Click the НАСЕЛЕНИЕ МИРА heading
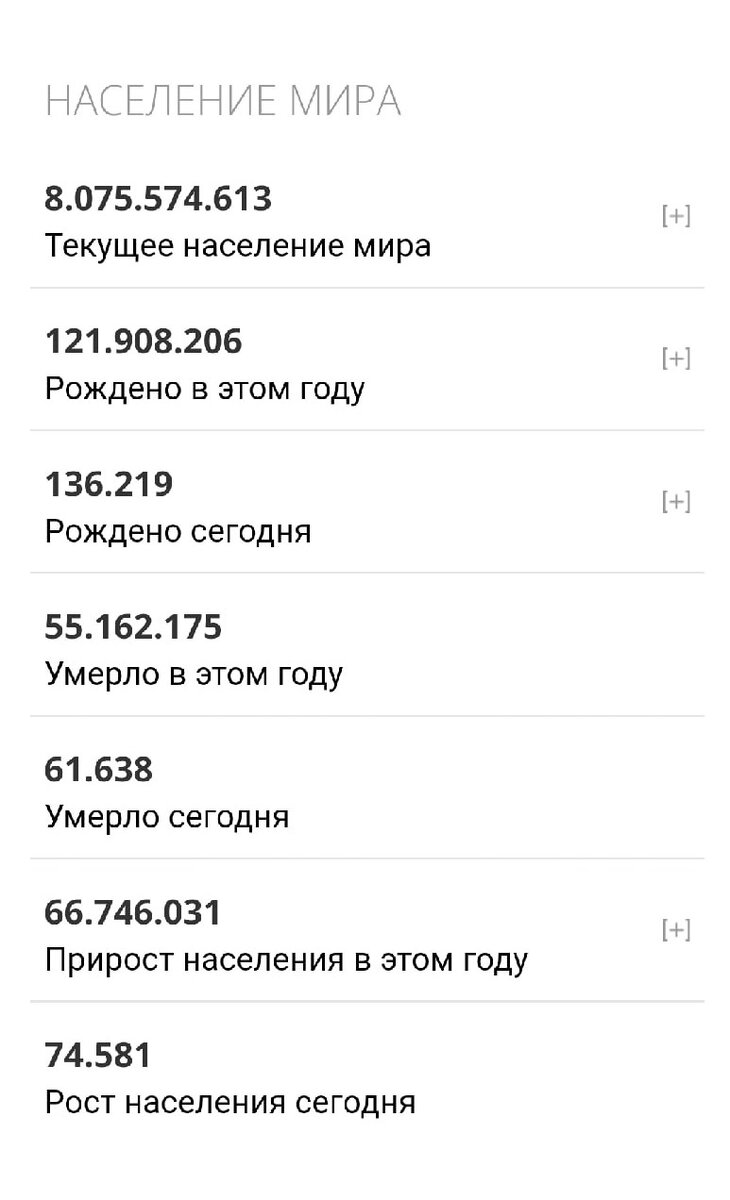Screen dimensions: 730x1200 (222, 99)
